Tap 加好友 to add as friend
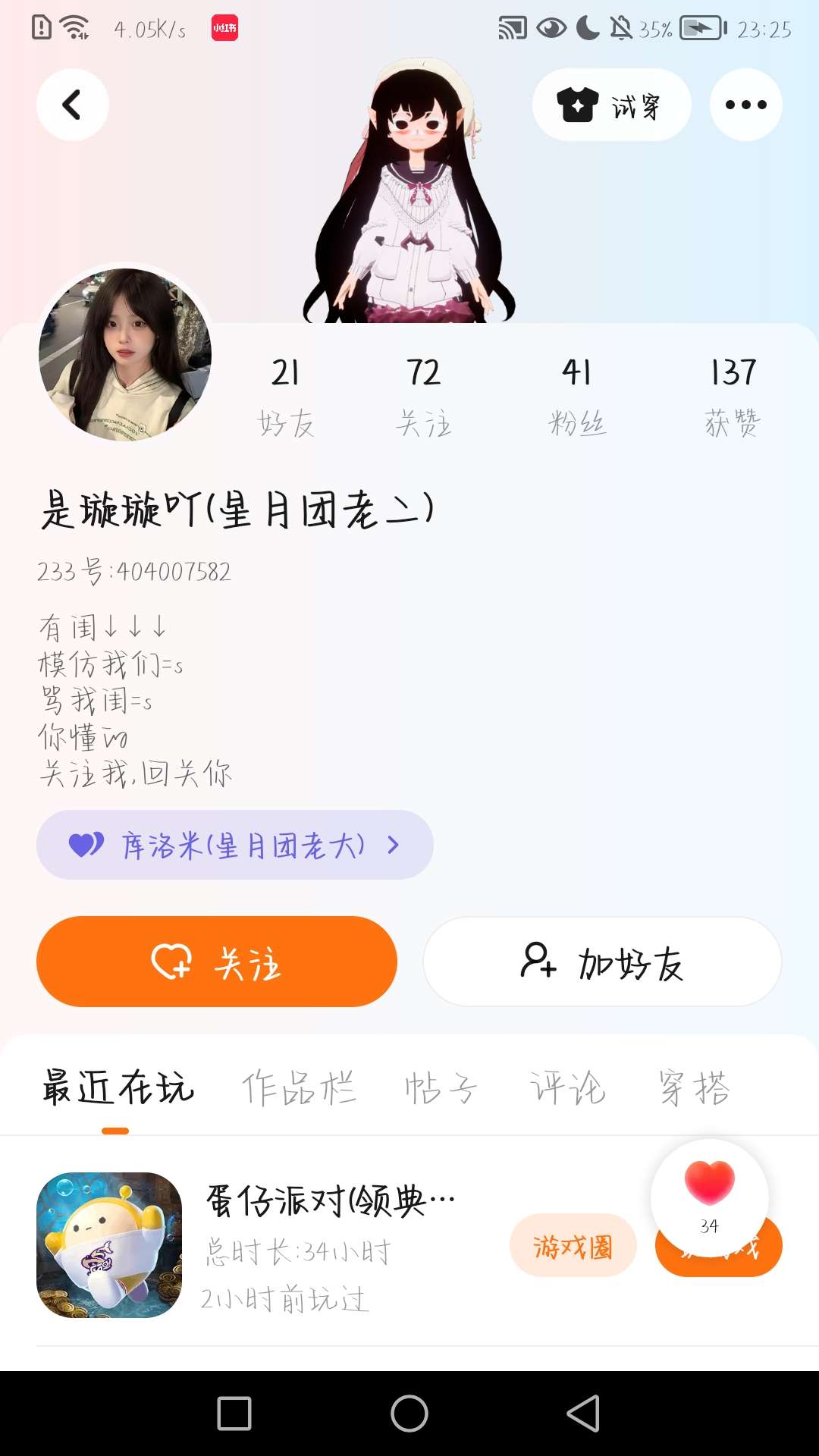Viewport: 819px width, 1456px height. (x=602, y=962)
